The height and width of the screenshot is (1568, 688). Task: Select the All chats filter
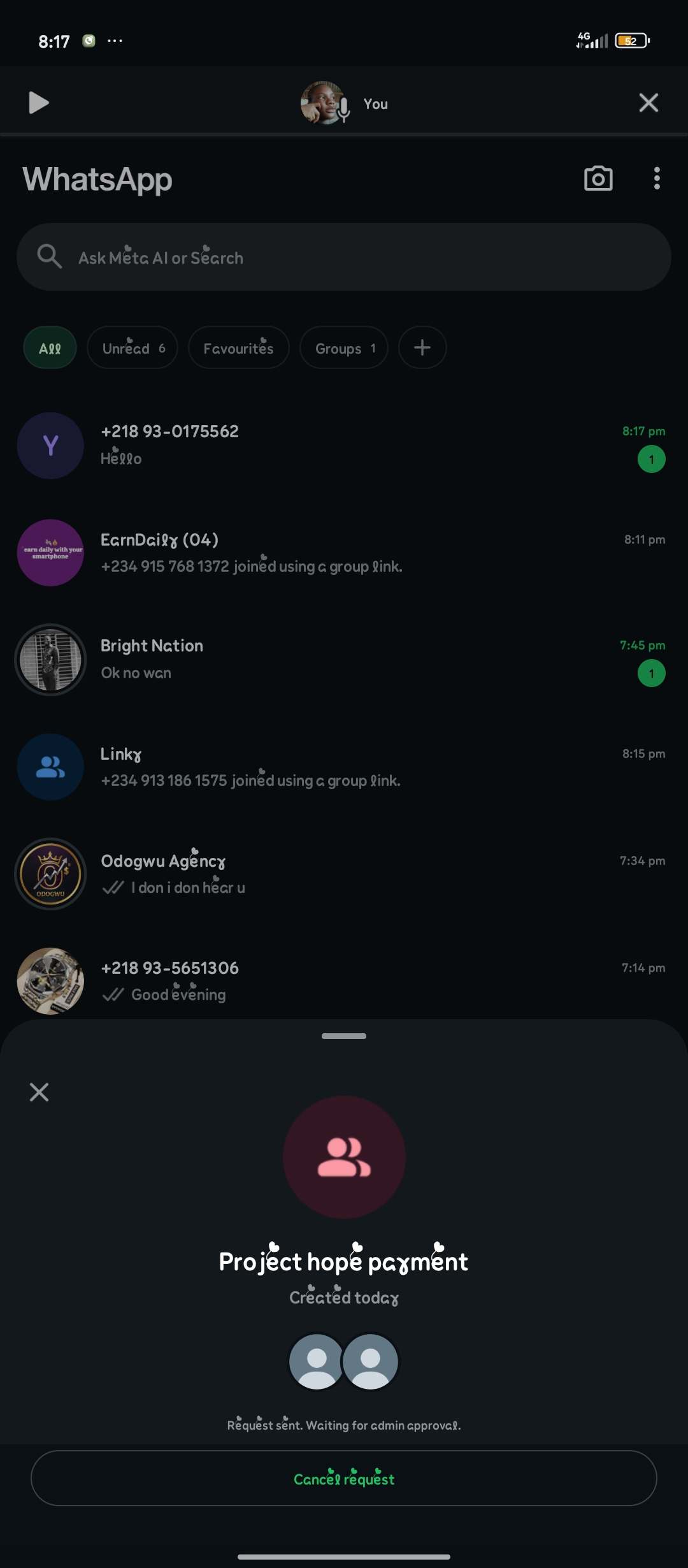[x=50, y=348]
